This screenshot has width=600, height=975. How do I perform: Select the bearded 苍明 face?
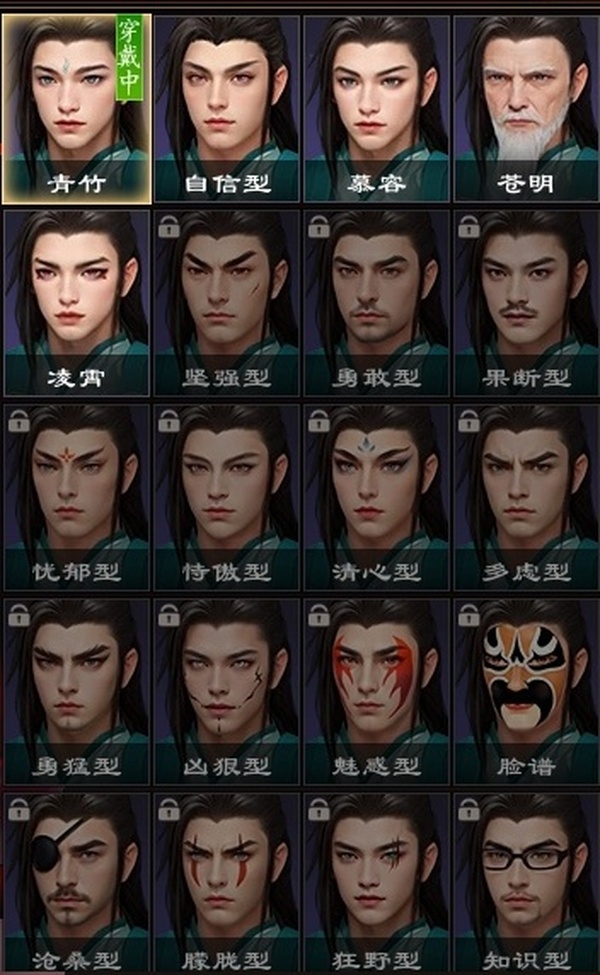(526, 105)
